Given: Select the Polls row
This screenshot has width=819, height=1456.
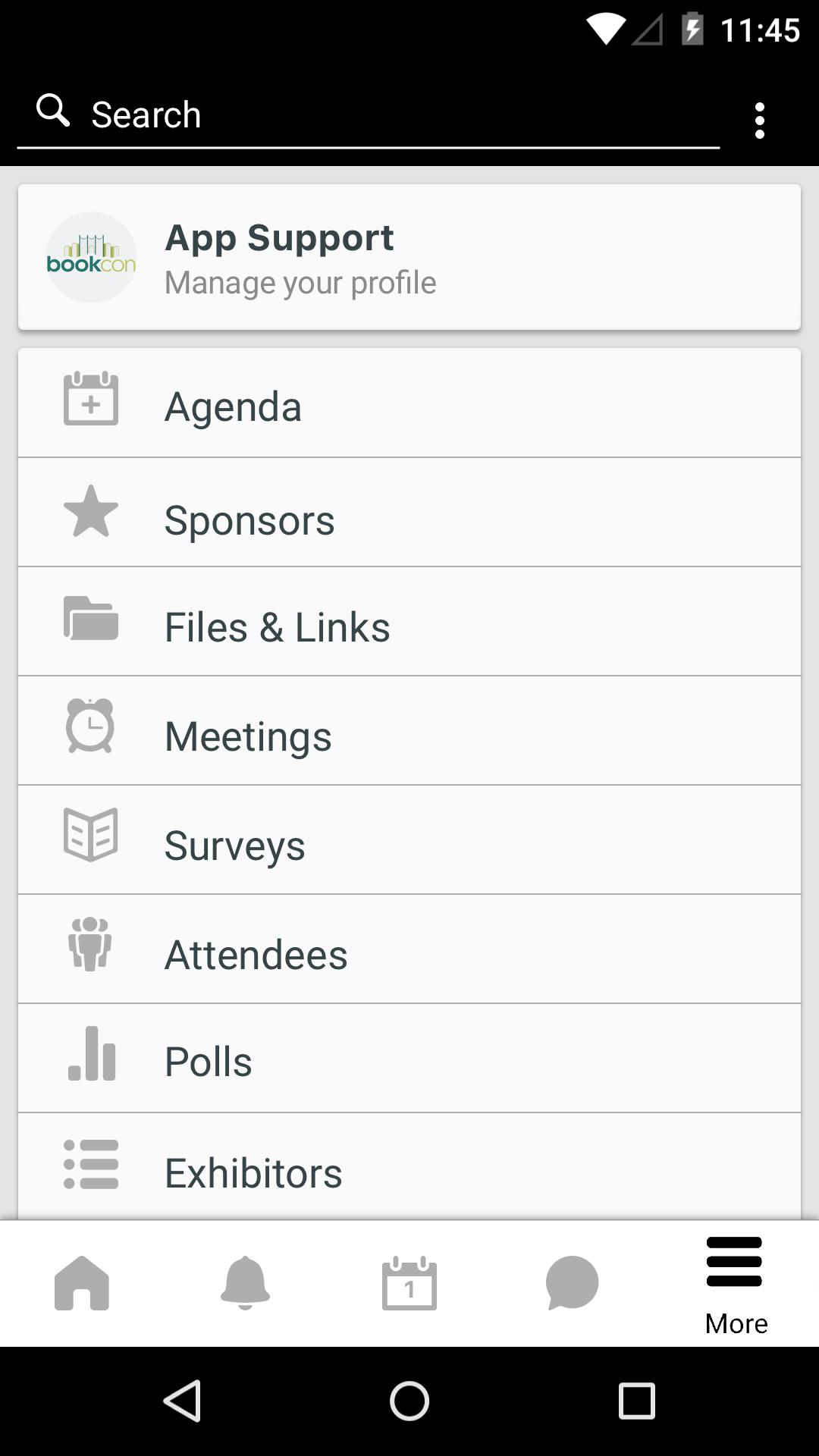Looking at the screenshot, I should click(409, 1059).
